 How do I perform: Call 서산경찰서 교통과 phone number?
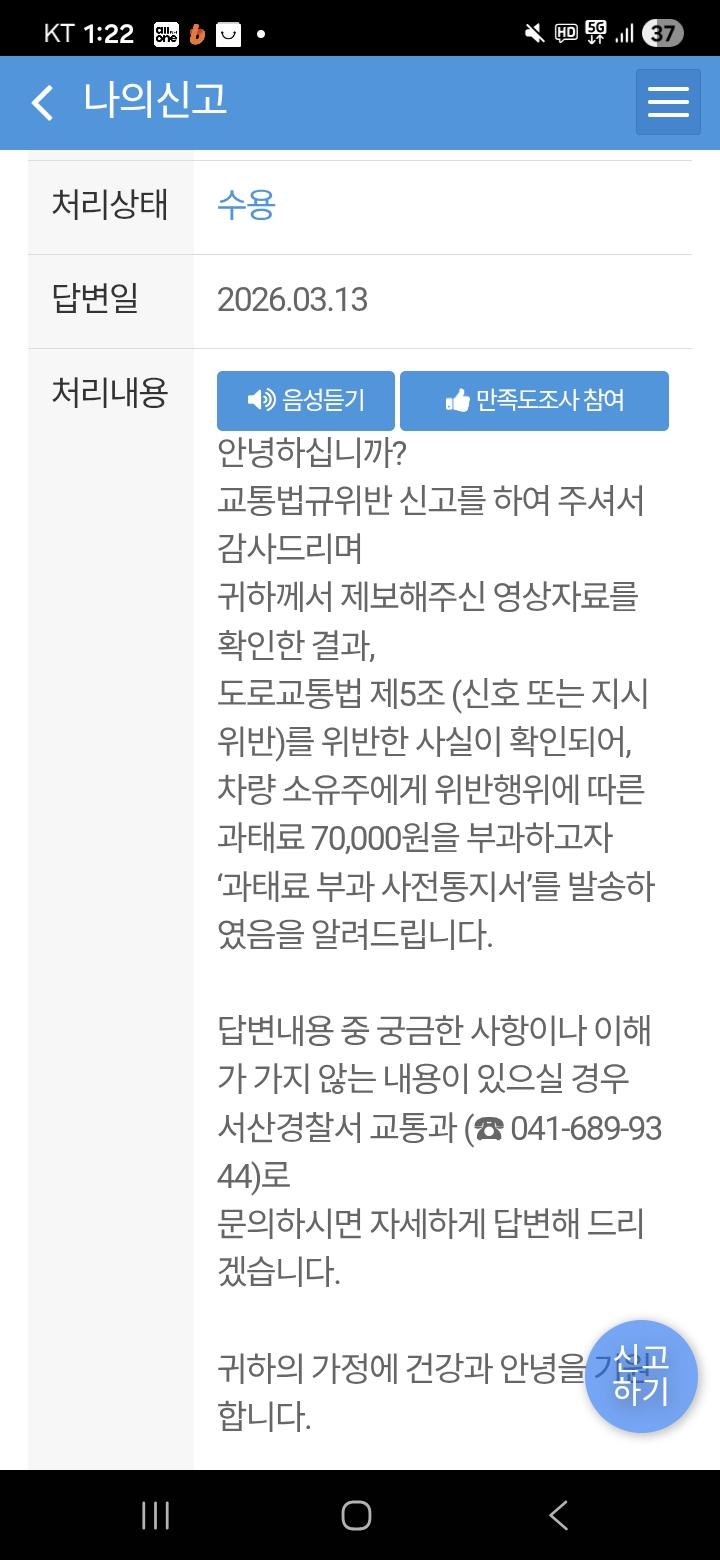(x=584, y=1129)
